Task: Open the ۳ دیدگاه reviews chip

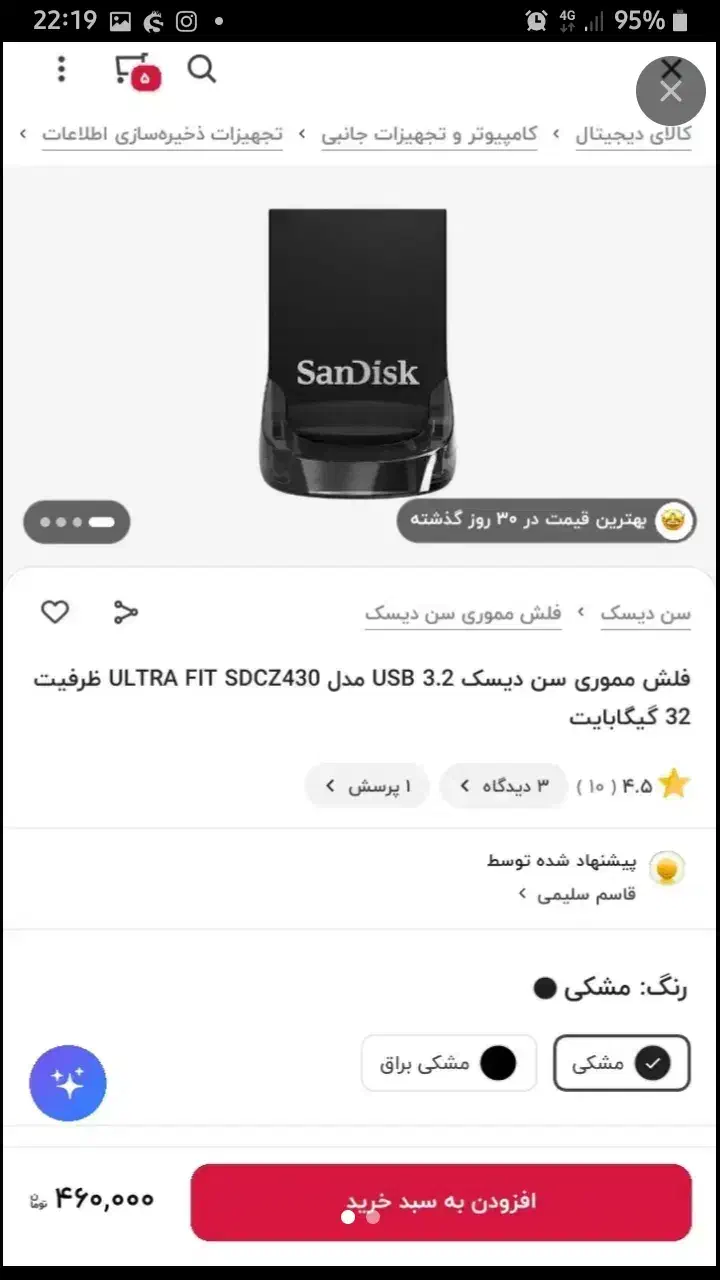Action: point(504,786)
